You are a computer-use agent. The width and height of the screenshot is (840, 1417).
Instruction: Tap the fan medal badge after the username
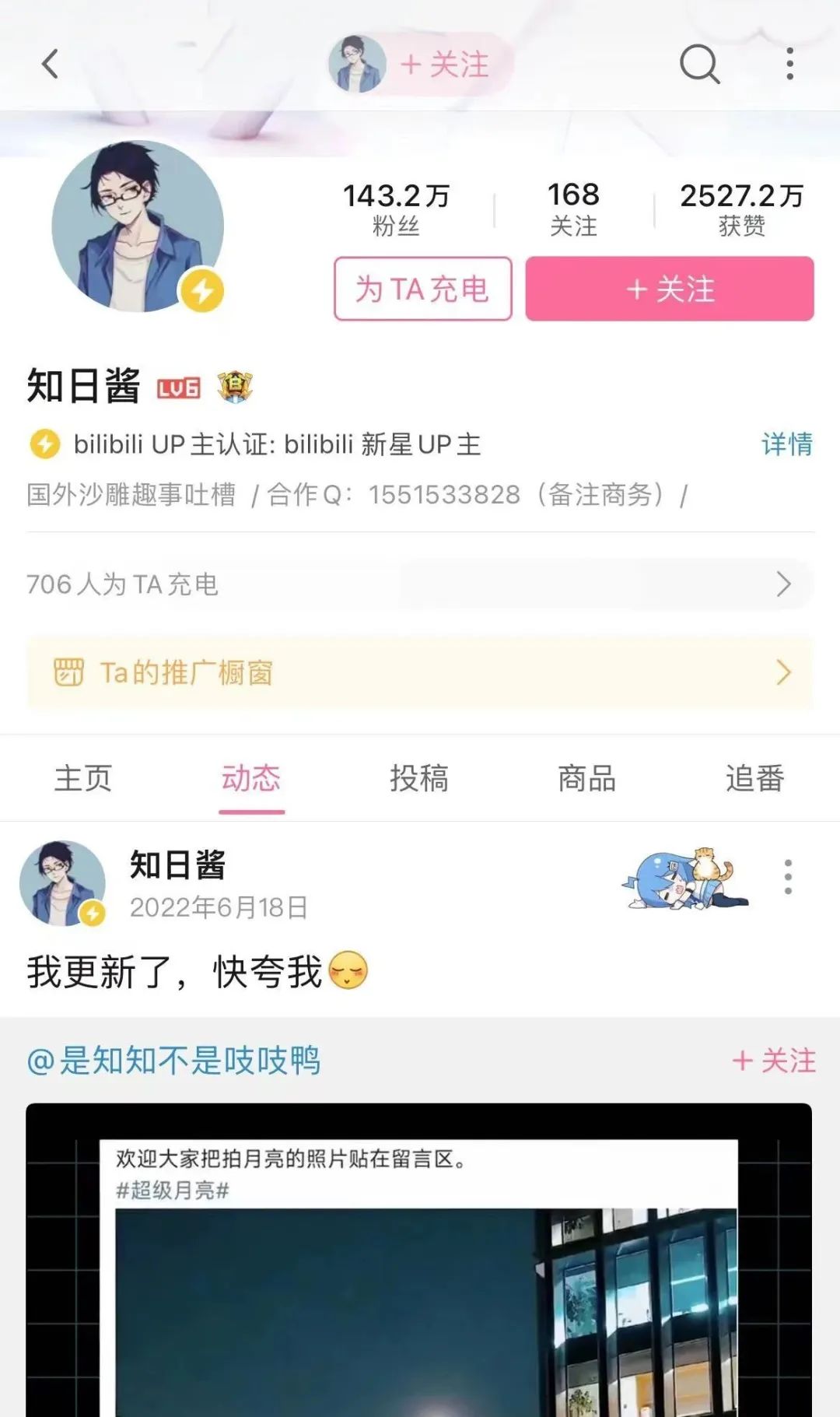234,386
